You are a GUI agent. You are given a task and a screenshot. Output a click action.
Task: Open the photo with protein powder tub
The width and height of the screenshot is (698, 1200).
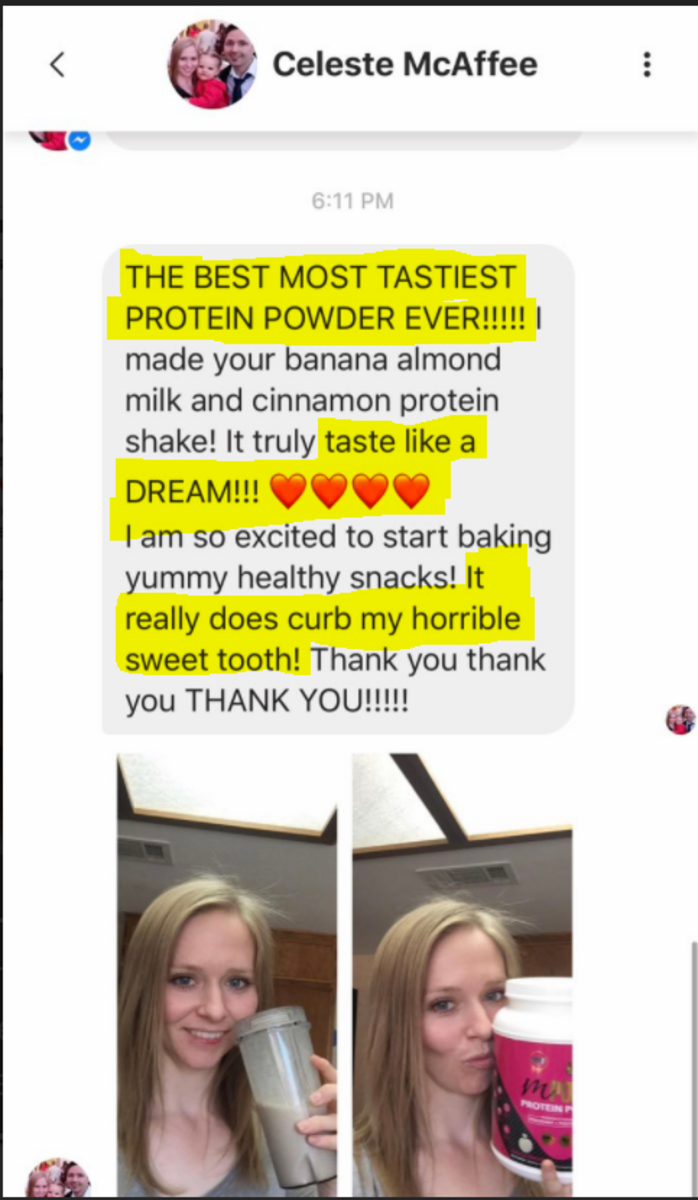[462, 975]
